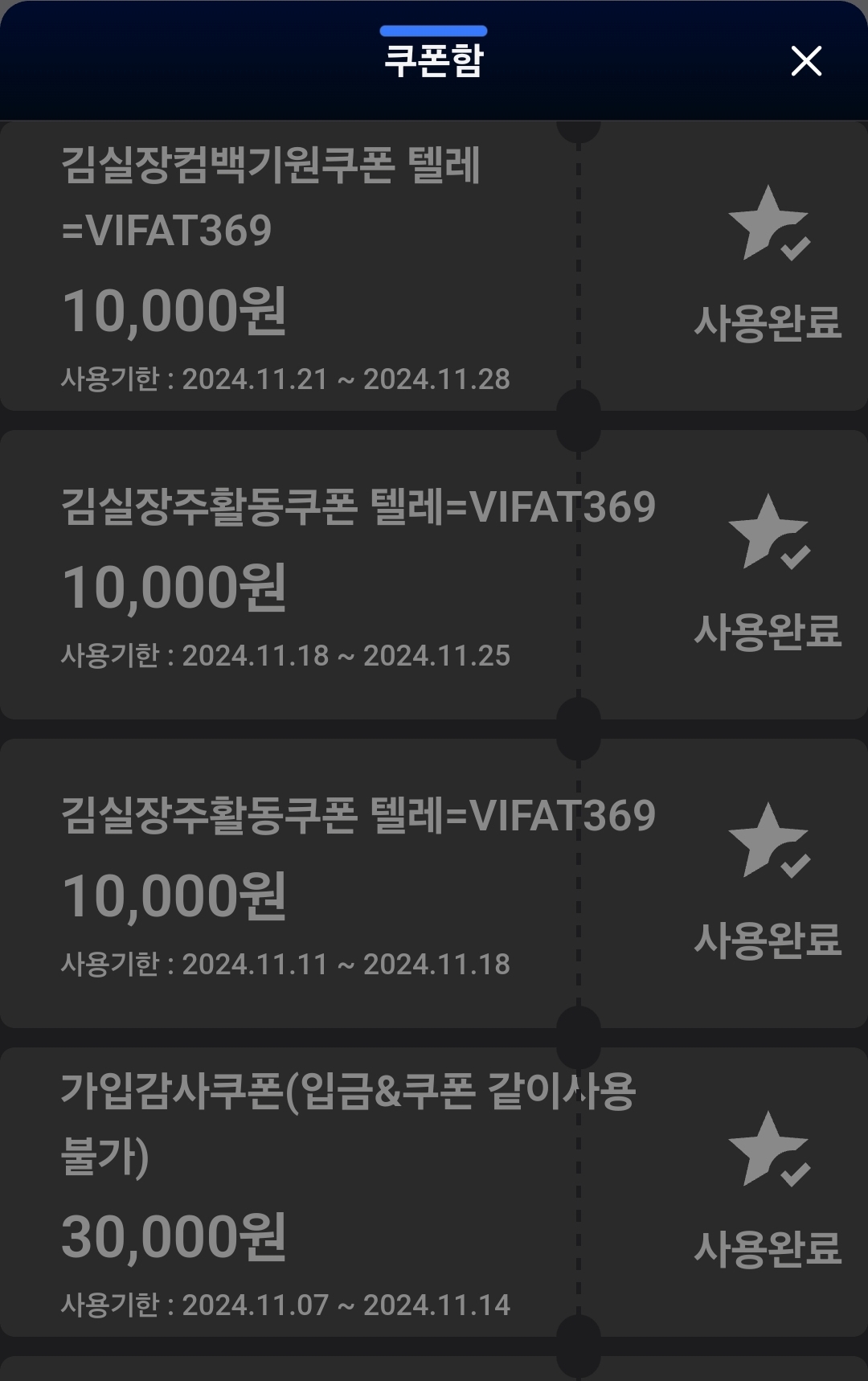Close the 쿠폰함 coupon box
This screenshot has width=868, height=1381.
[806, 61]
